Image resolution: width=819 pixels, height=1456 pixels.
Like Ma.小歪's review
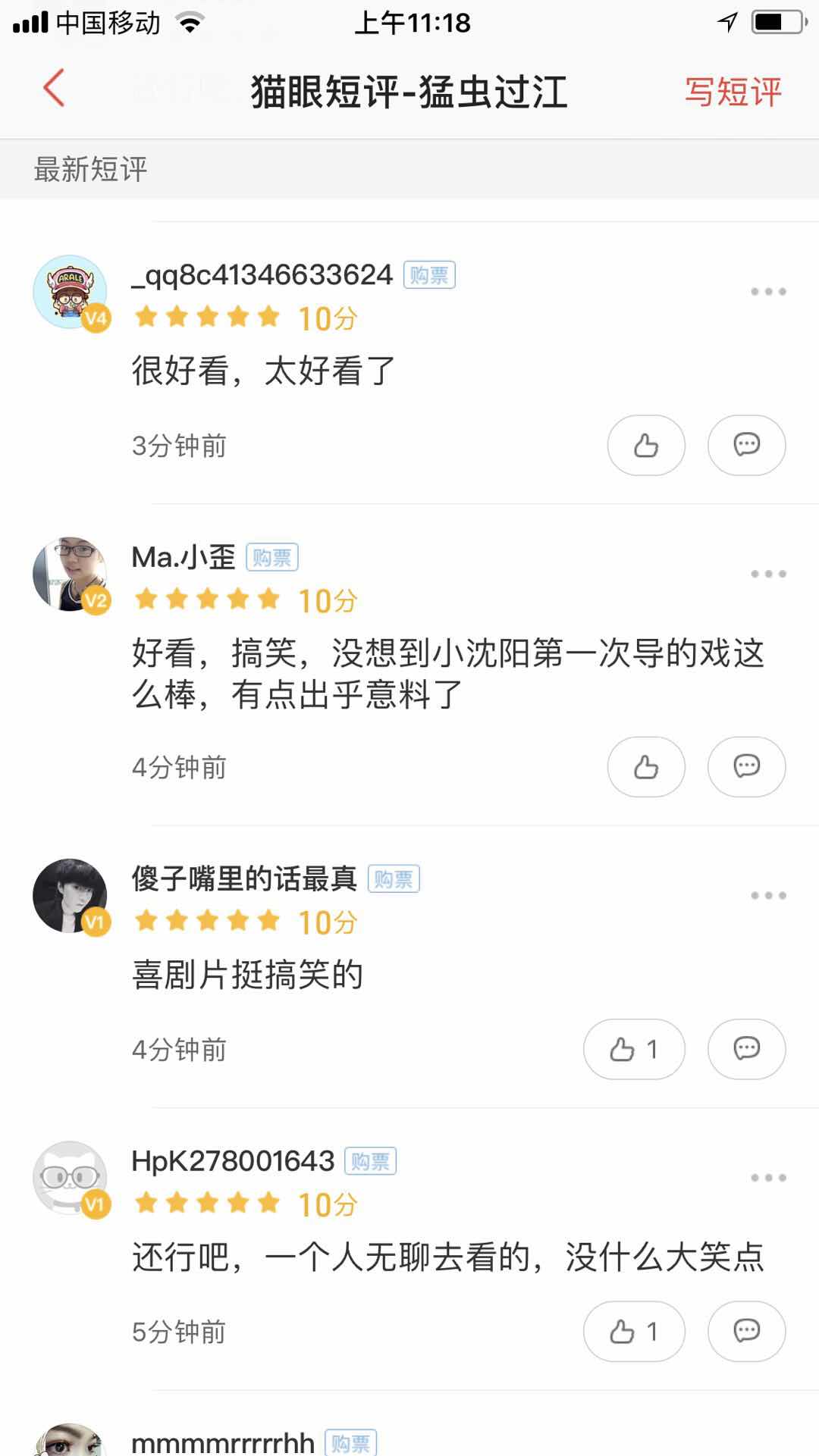[646, 766]
